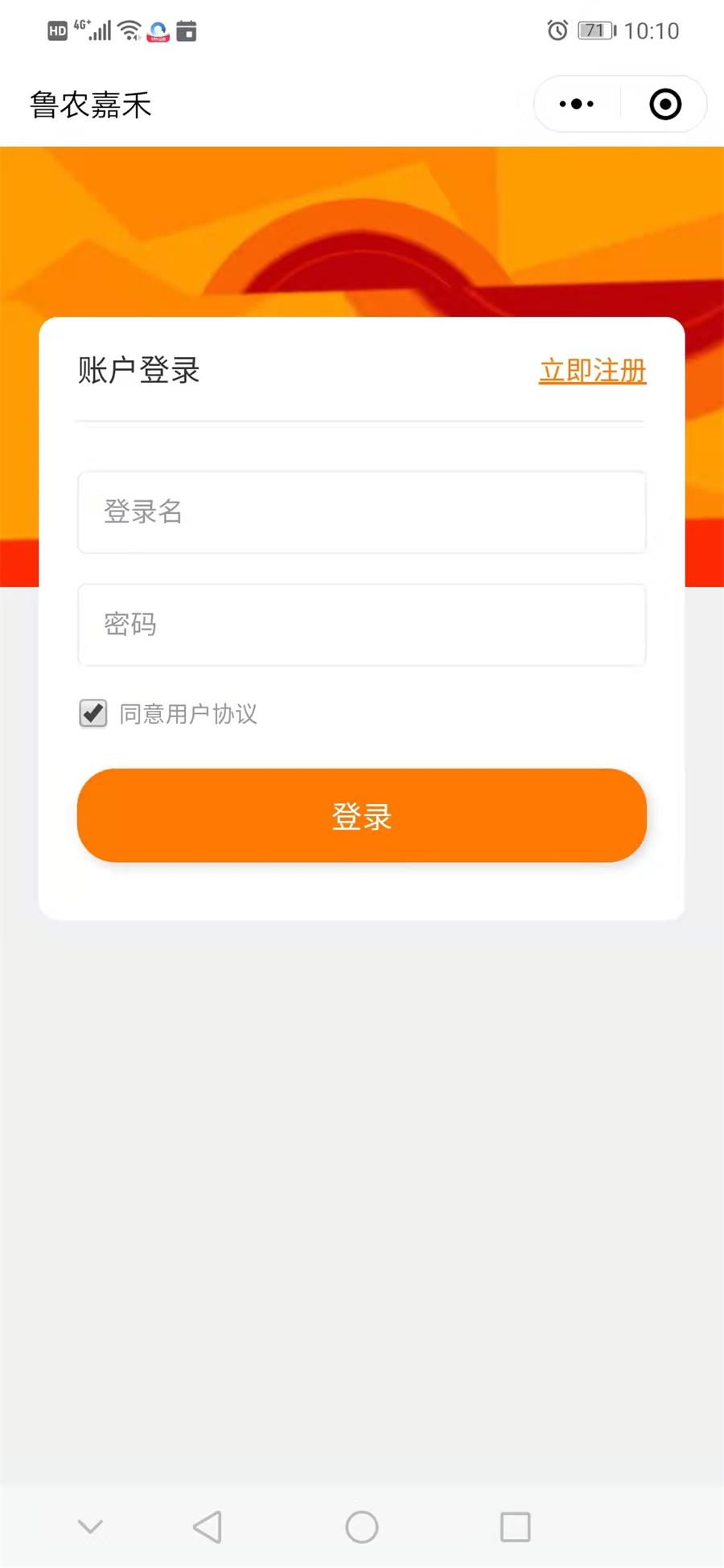Tap the orange 登录 login button
Viewport: 724px width, 1568px height.
pyautogui.click(x=362, y=815)
